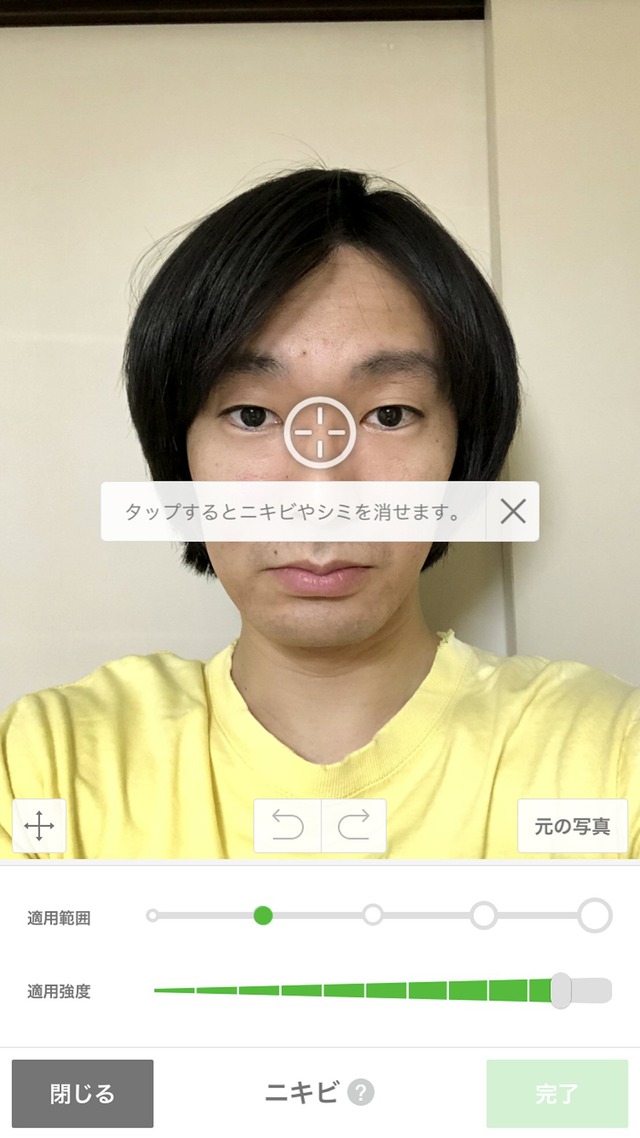
Task: Undo the last edit
Action: coord(288,826)
